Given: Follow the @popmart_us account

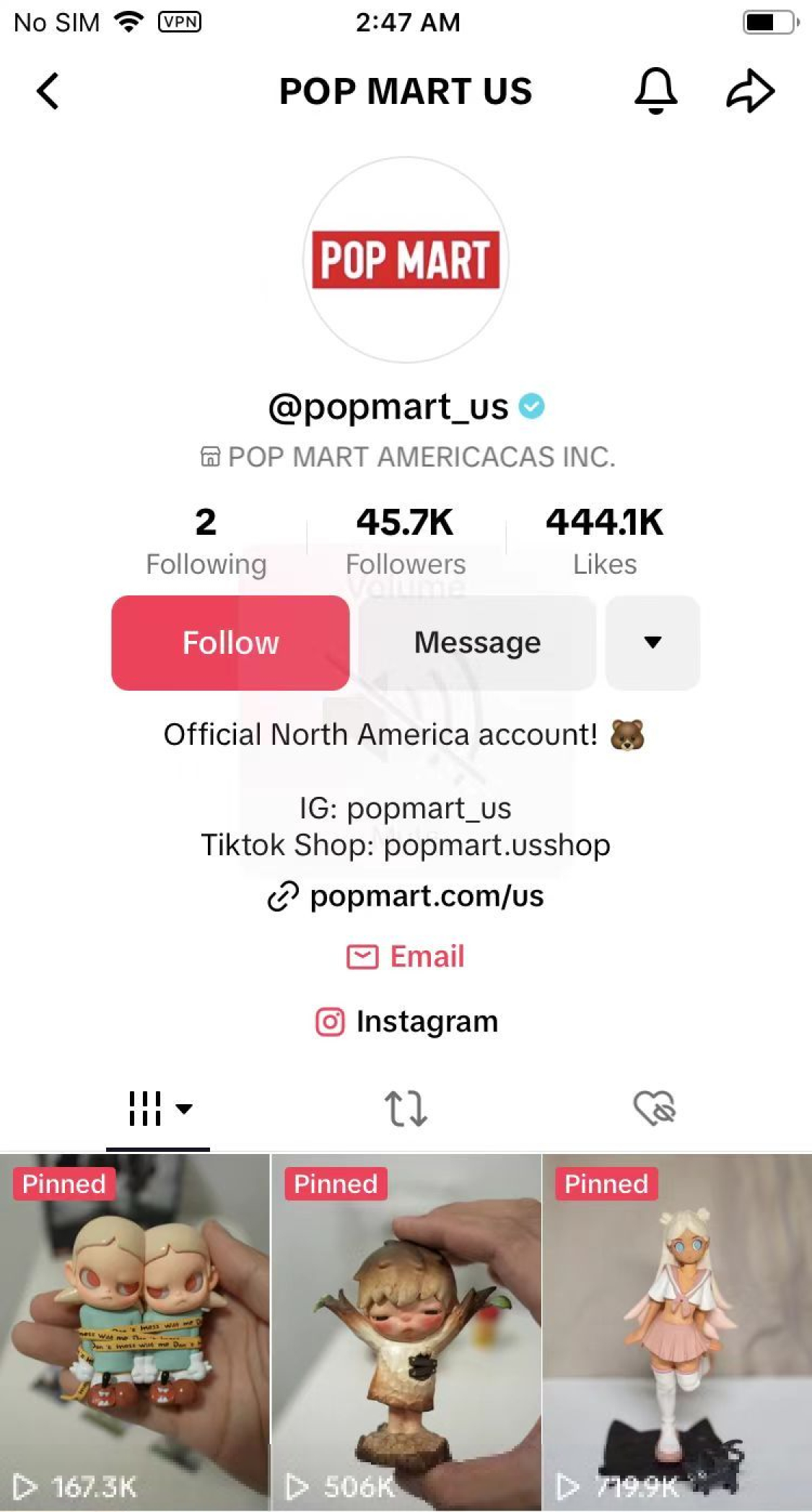Looking at the screenshot, I should pos(230,642).
